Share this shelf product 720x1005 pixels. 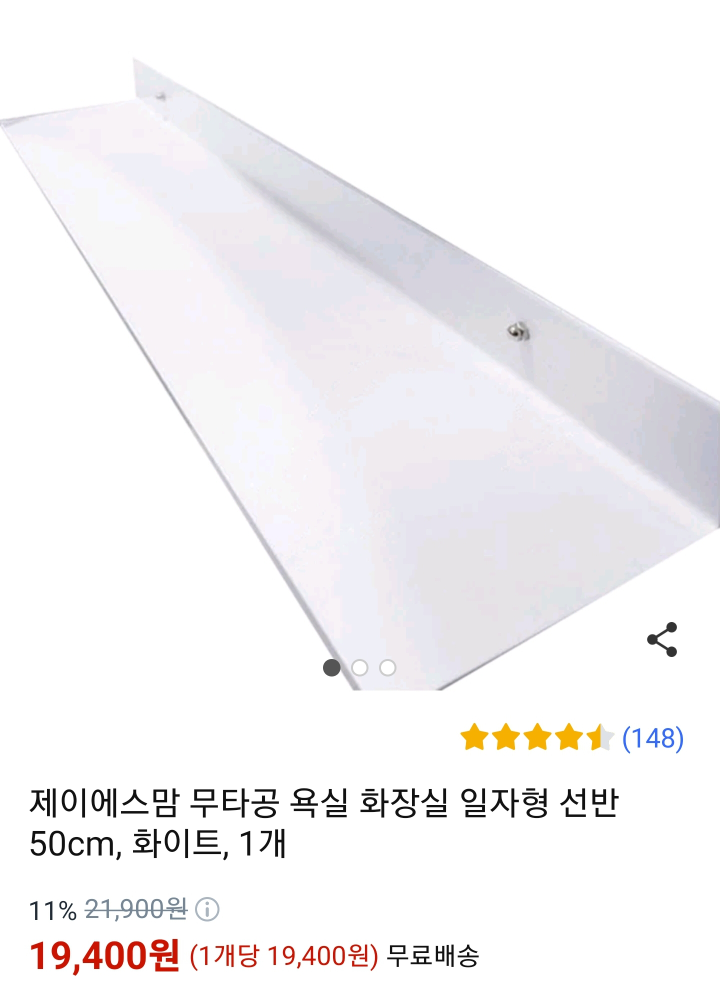662,640
